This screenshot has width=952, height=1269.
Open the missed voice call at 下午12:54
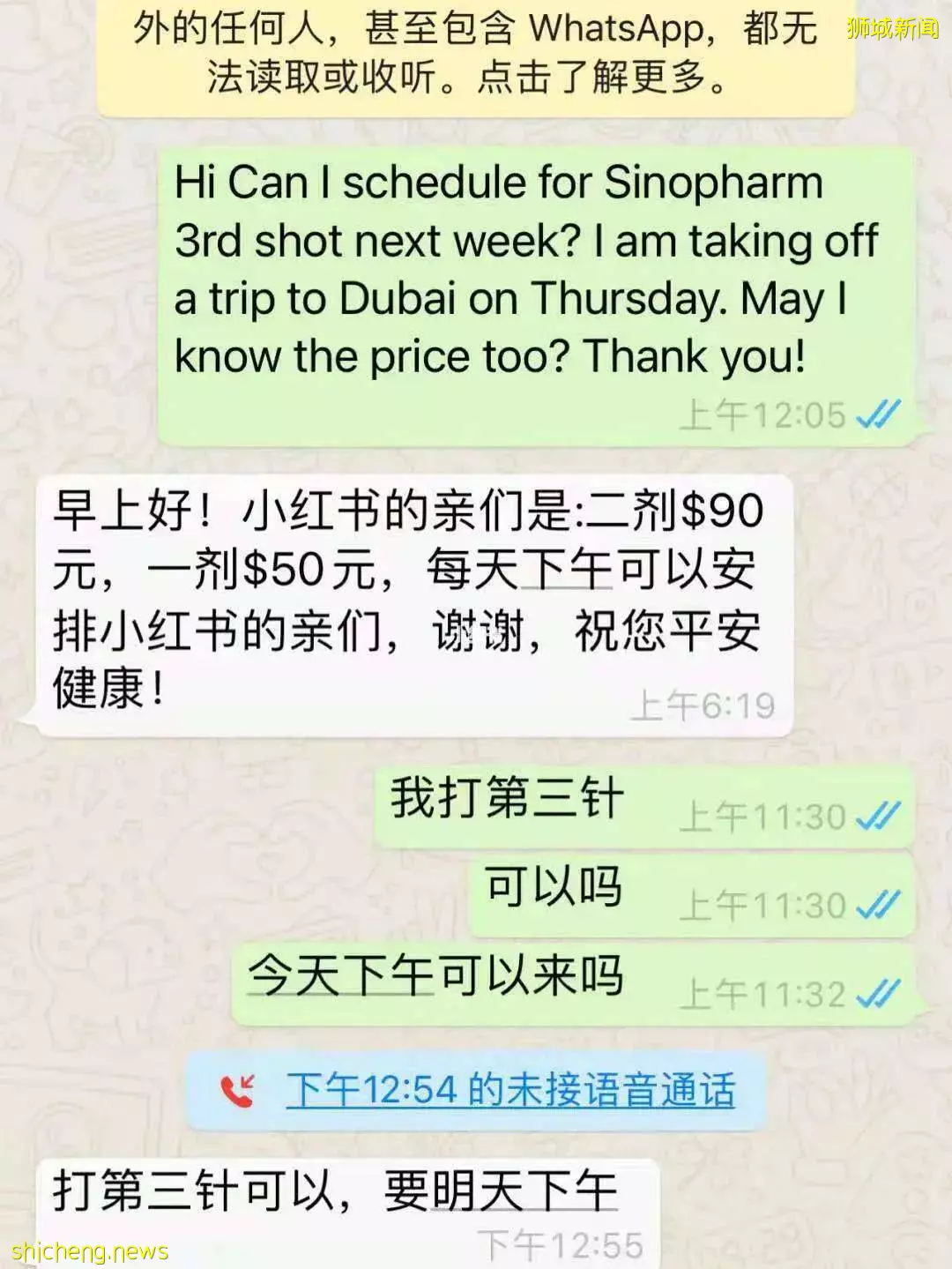pos(509,1090)
